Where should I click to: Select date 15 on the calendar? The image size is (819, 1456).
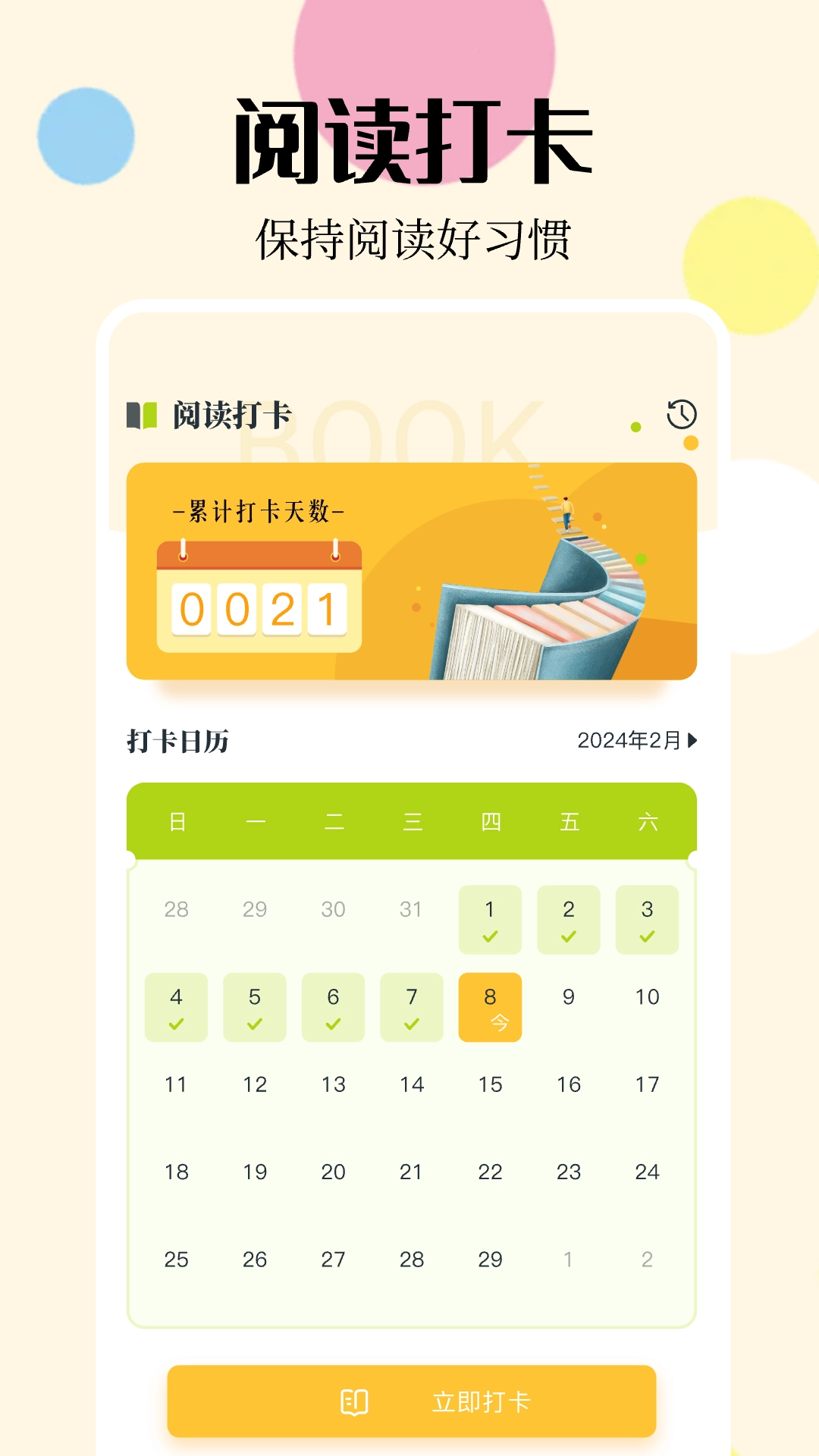click(490, 1084)
